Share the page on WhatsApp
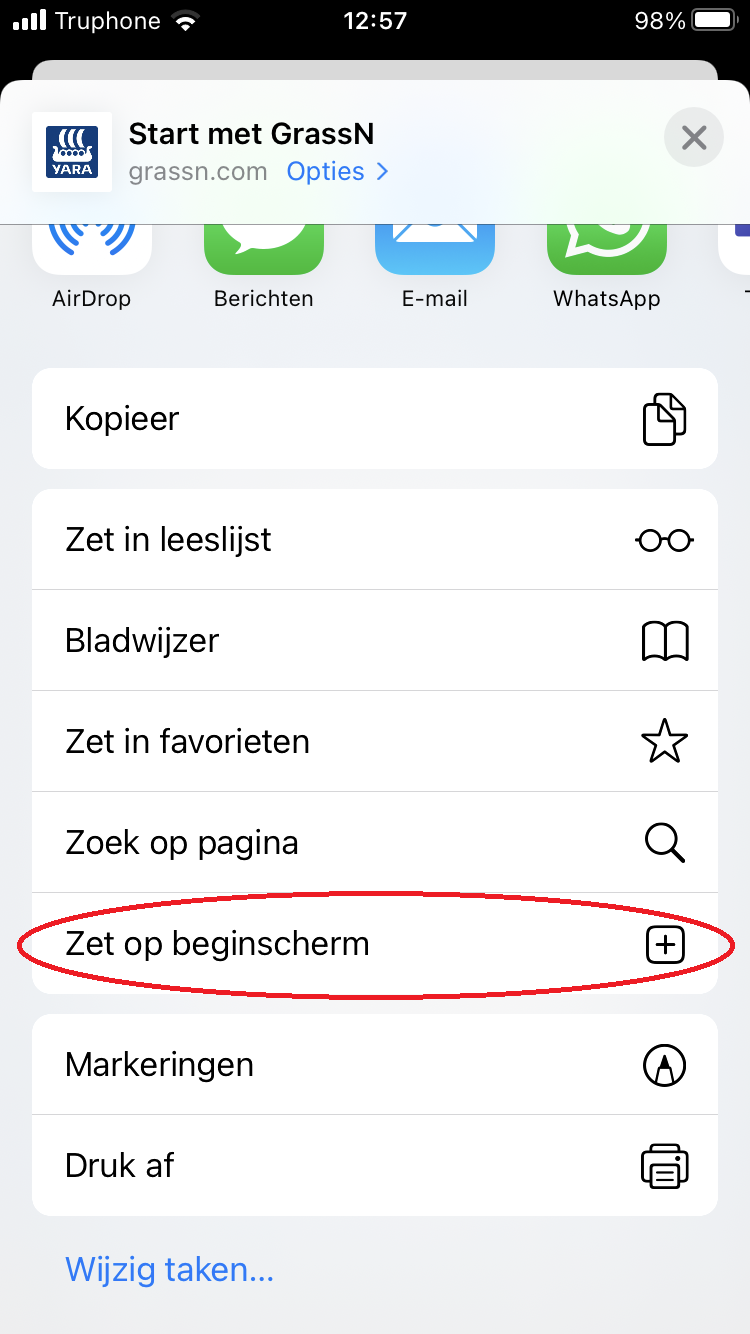The image size is (750, 1334). 606,243
